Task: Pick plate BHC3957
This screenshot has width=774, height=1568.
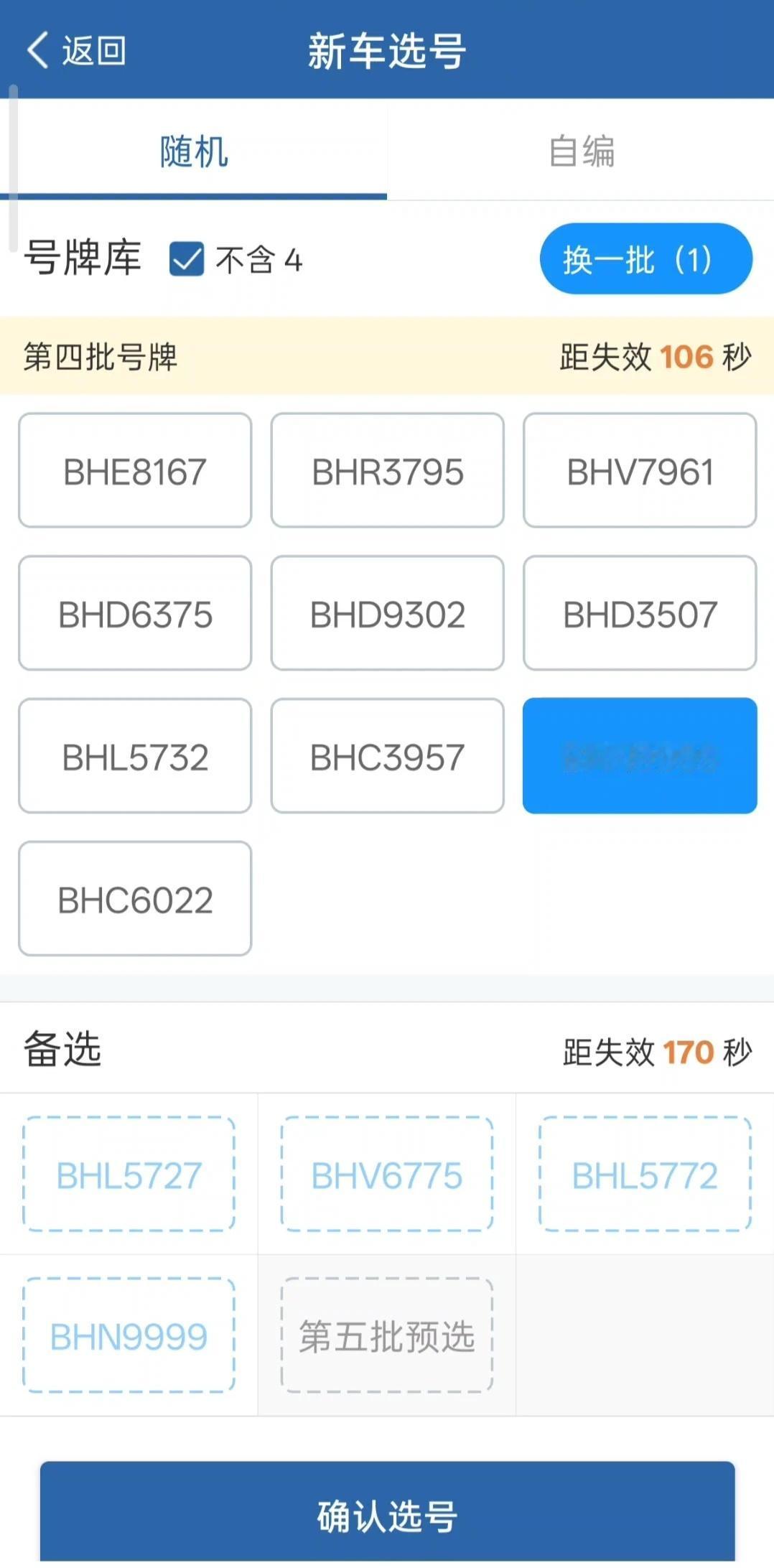Action: point(387,756)
